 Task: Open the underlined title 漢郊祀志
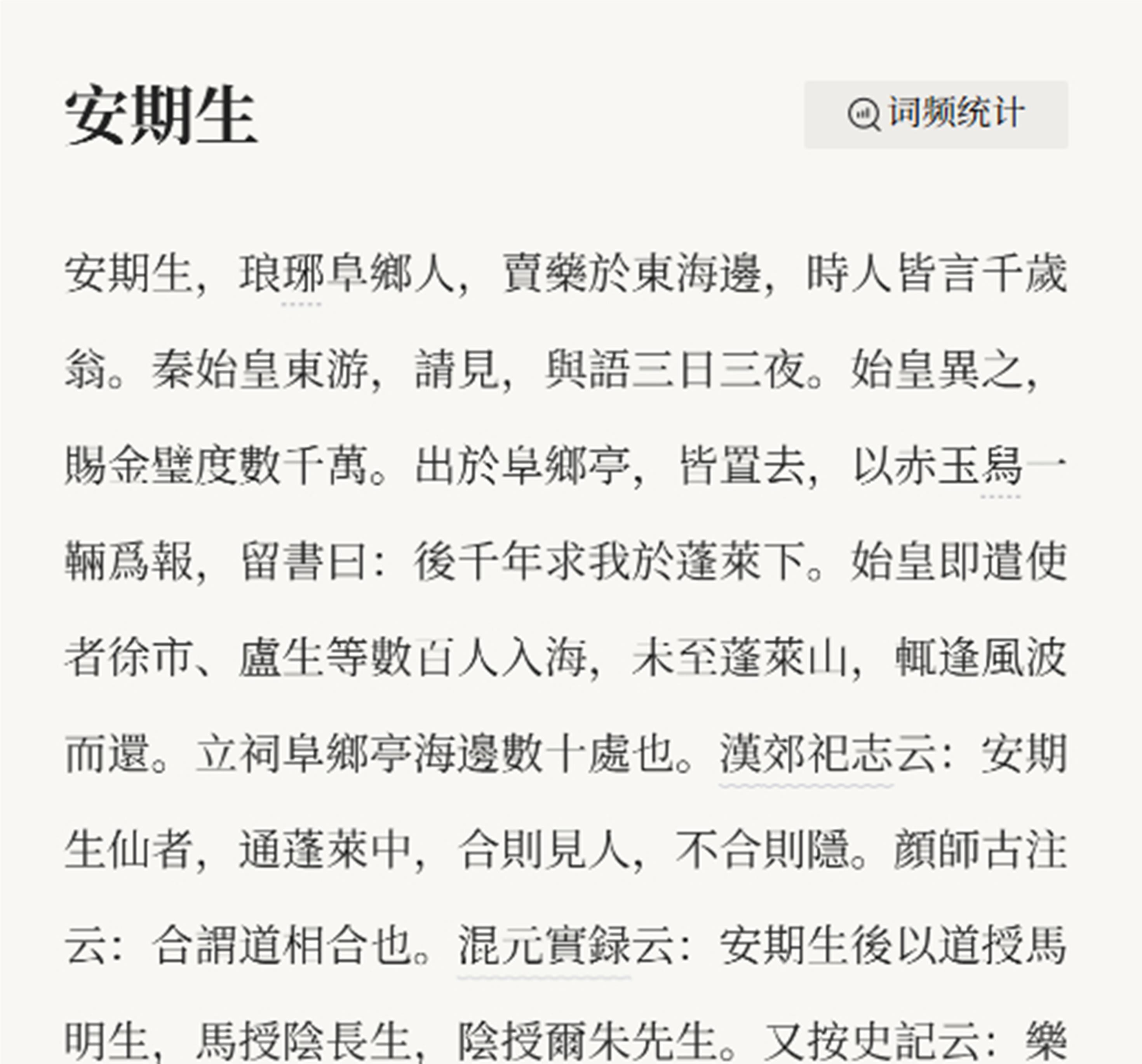(806, 754)
